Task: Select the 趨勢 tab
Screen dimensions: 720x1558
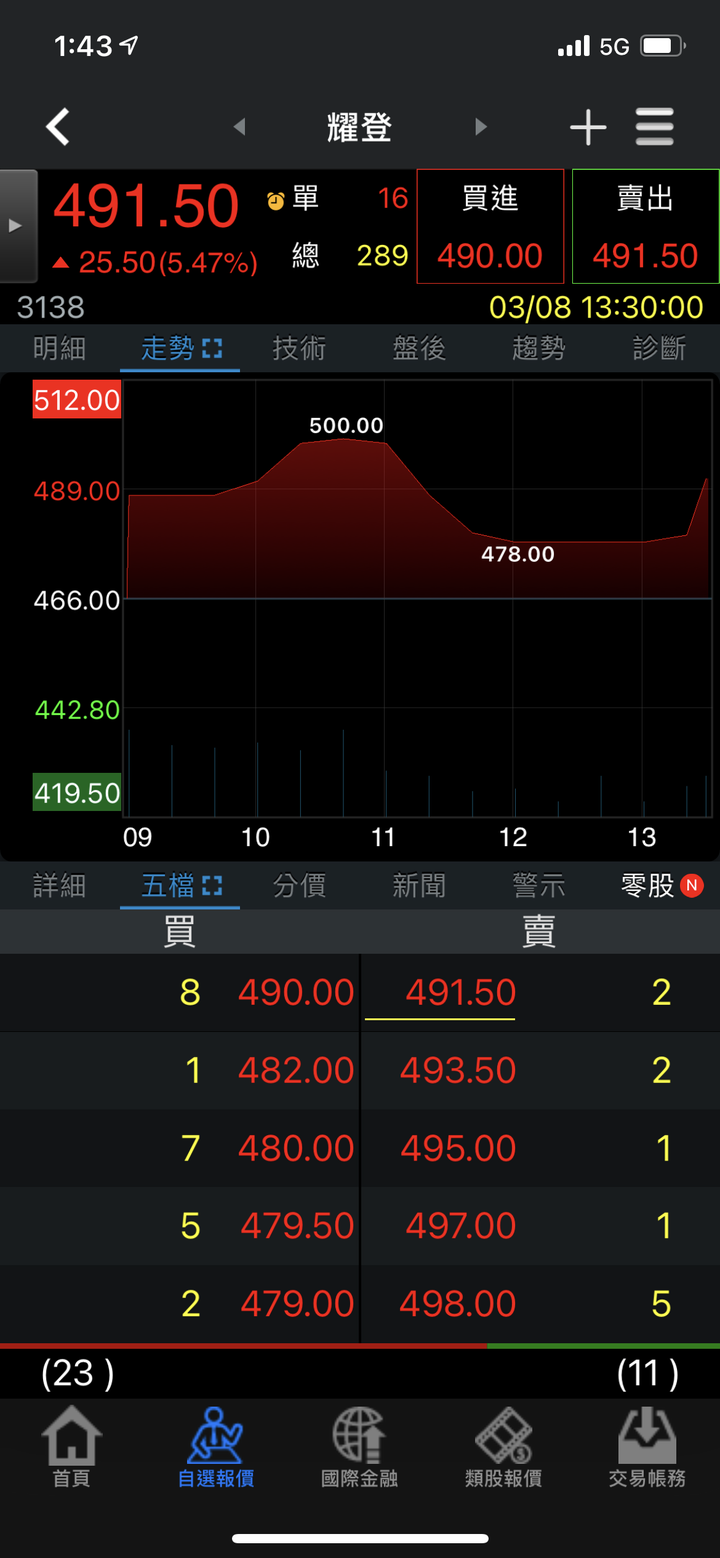Action: tap(539, 348)
